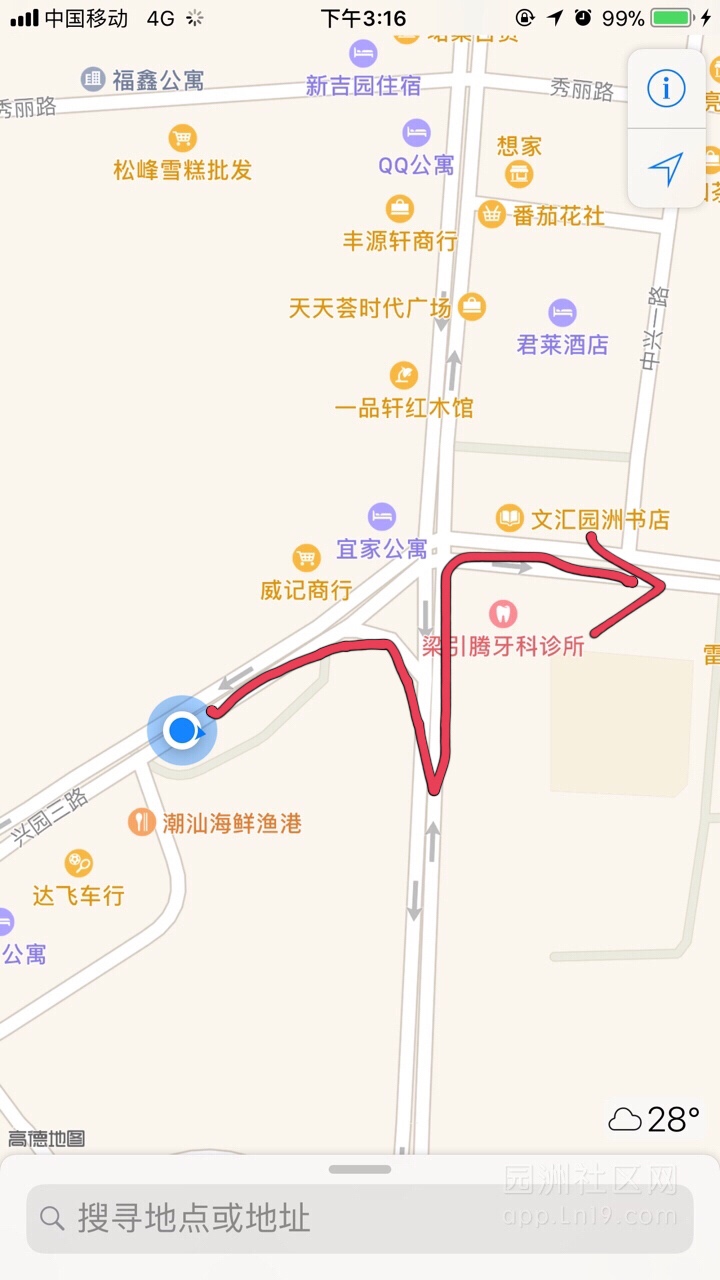Tap the blue current location dot
Viewport: 720px width, 1280px height.
(x=182, y=731)
